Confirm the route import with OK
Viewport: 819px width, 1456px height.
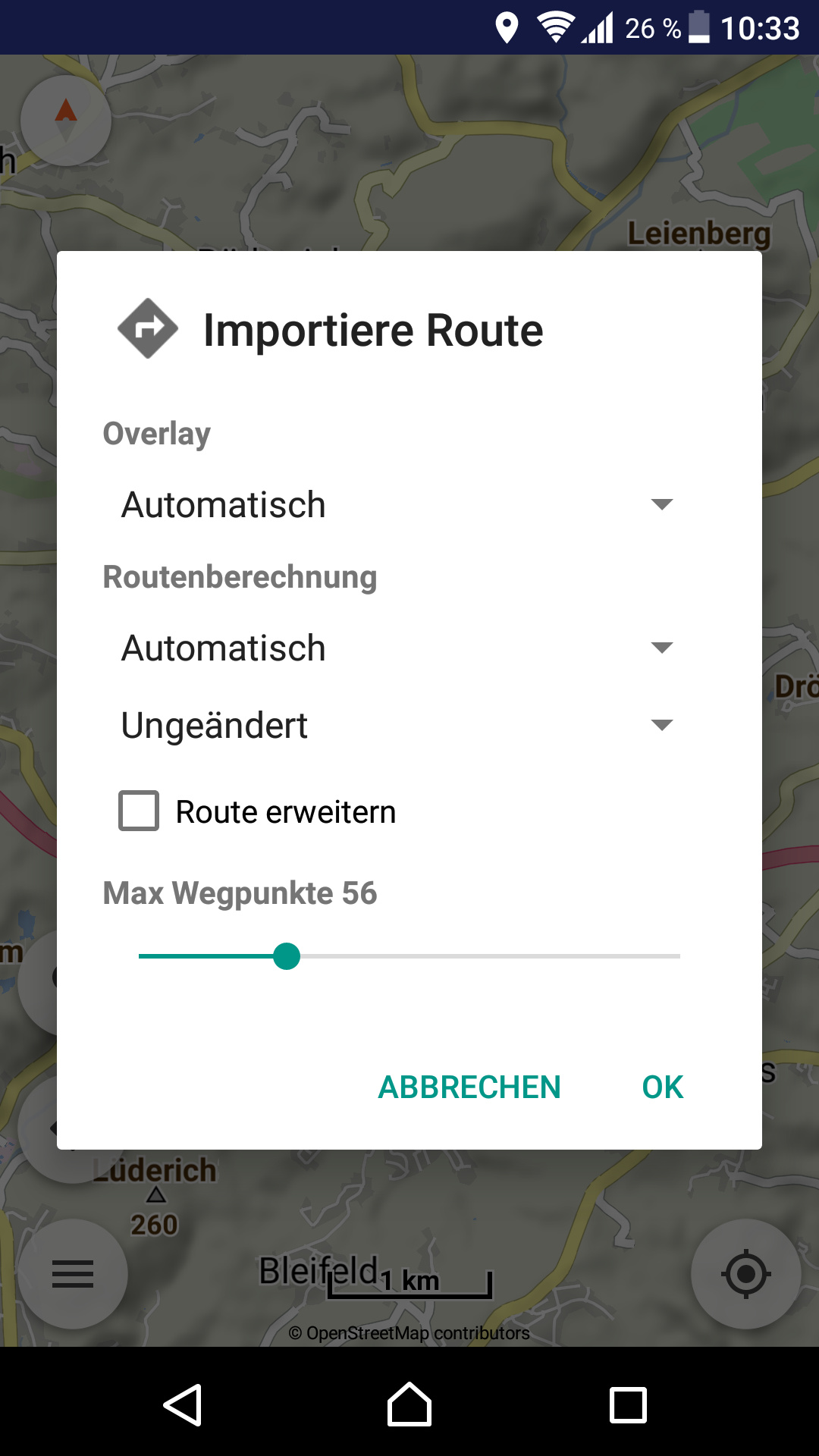tap(662, 1087)
